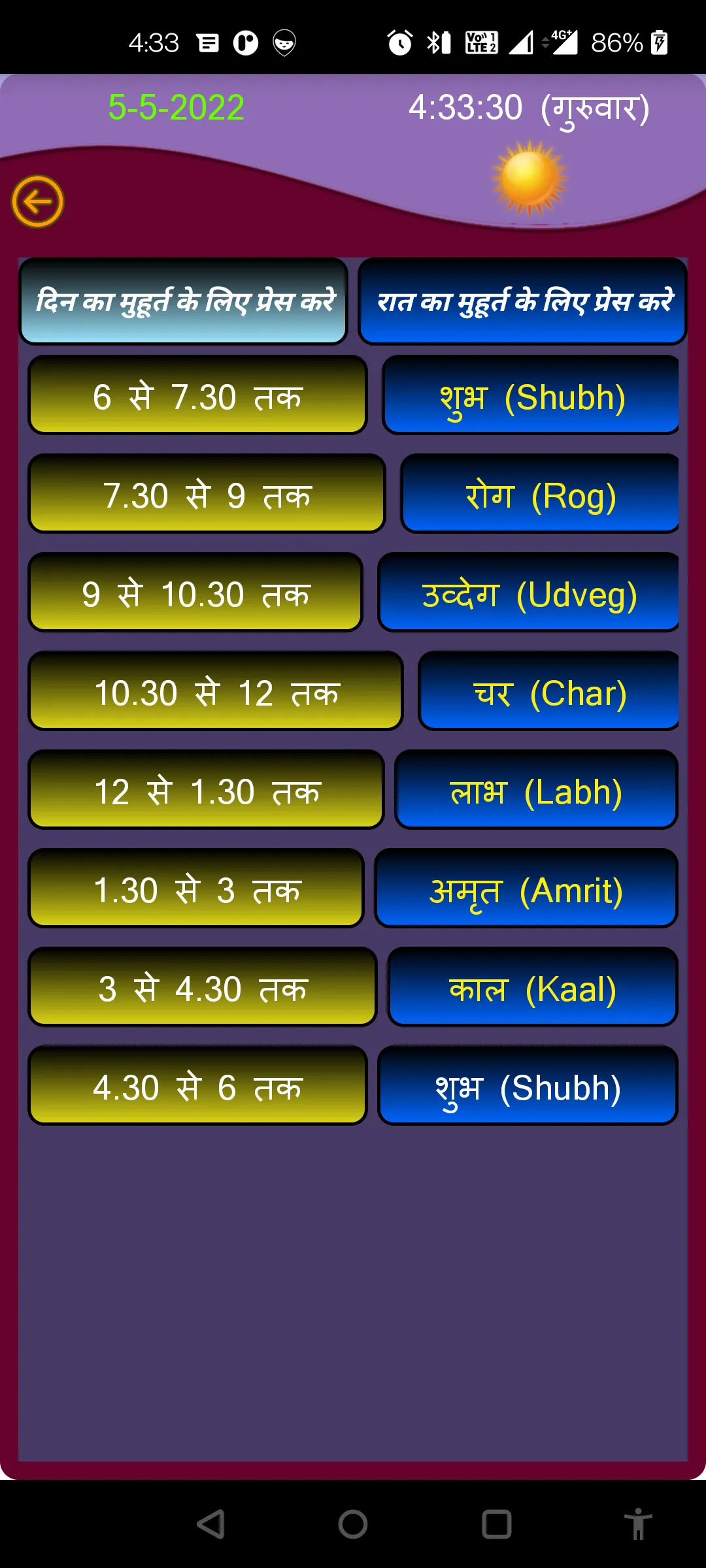This screenshot has width=706, height=1568.
Task: Open उद्वेग (Udveg) muhurat
Action: [x=529, y=593]
